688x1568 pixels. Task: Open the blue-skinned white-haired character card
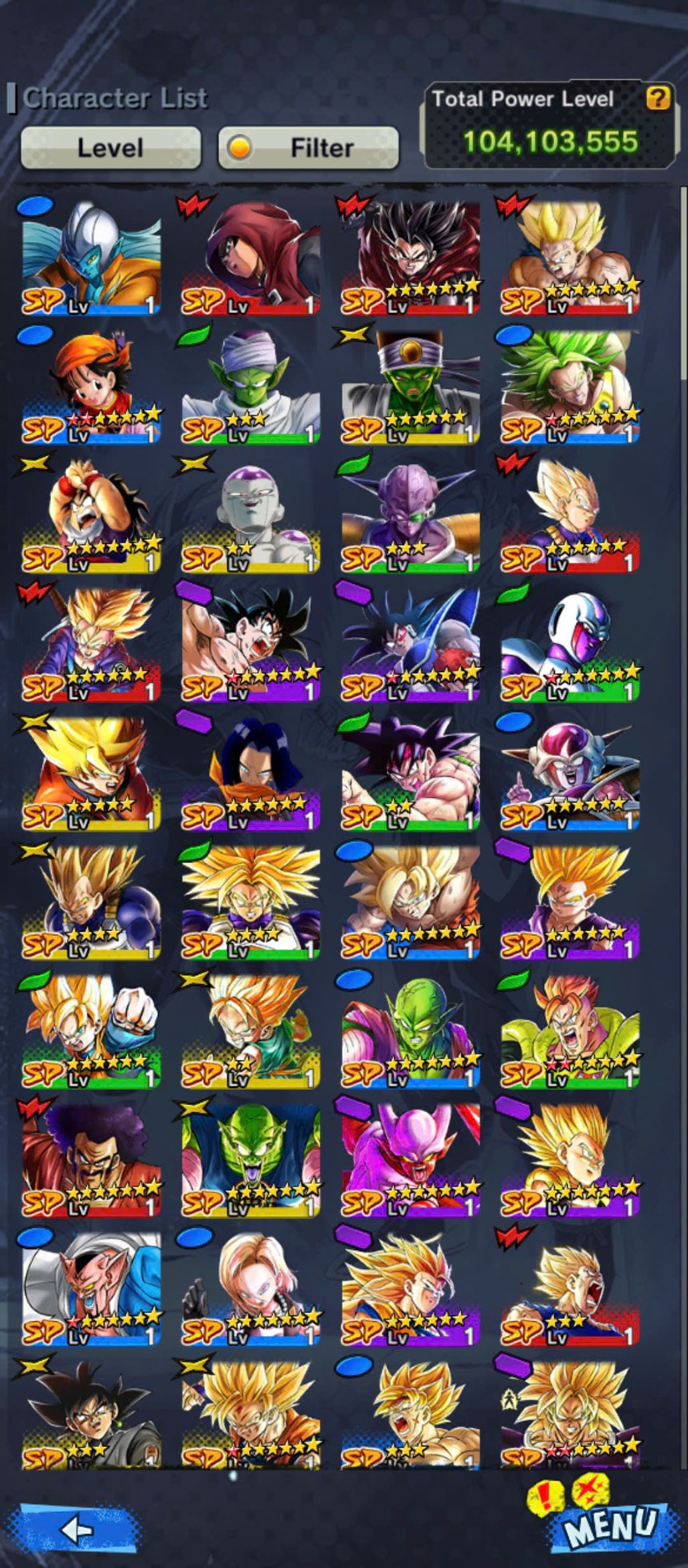tap(91, 258)
